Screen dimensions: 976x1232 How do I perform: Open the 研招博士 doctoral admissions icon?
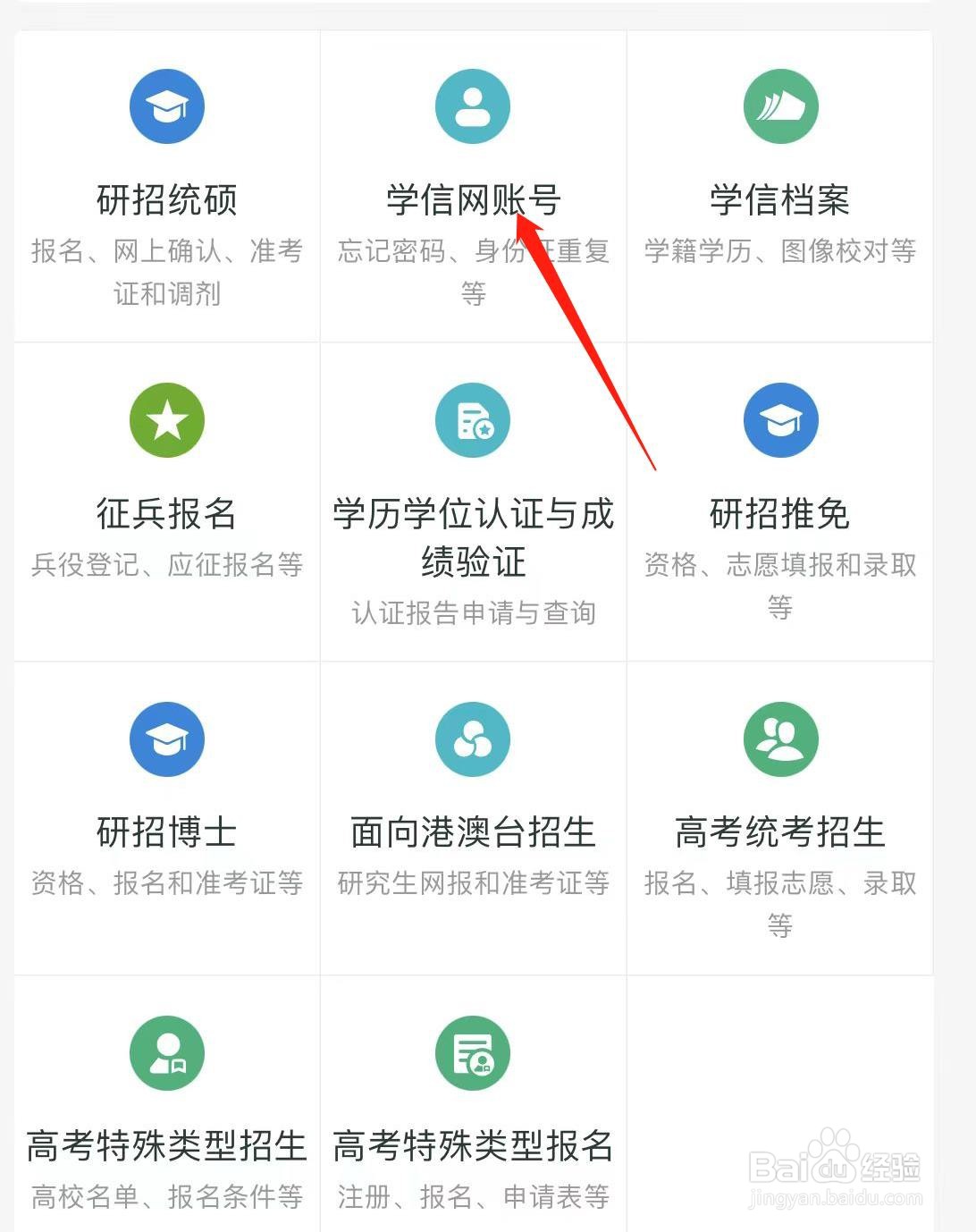coord(166,738)
